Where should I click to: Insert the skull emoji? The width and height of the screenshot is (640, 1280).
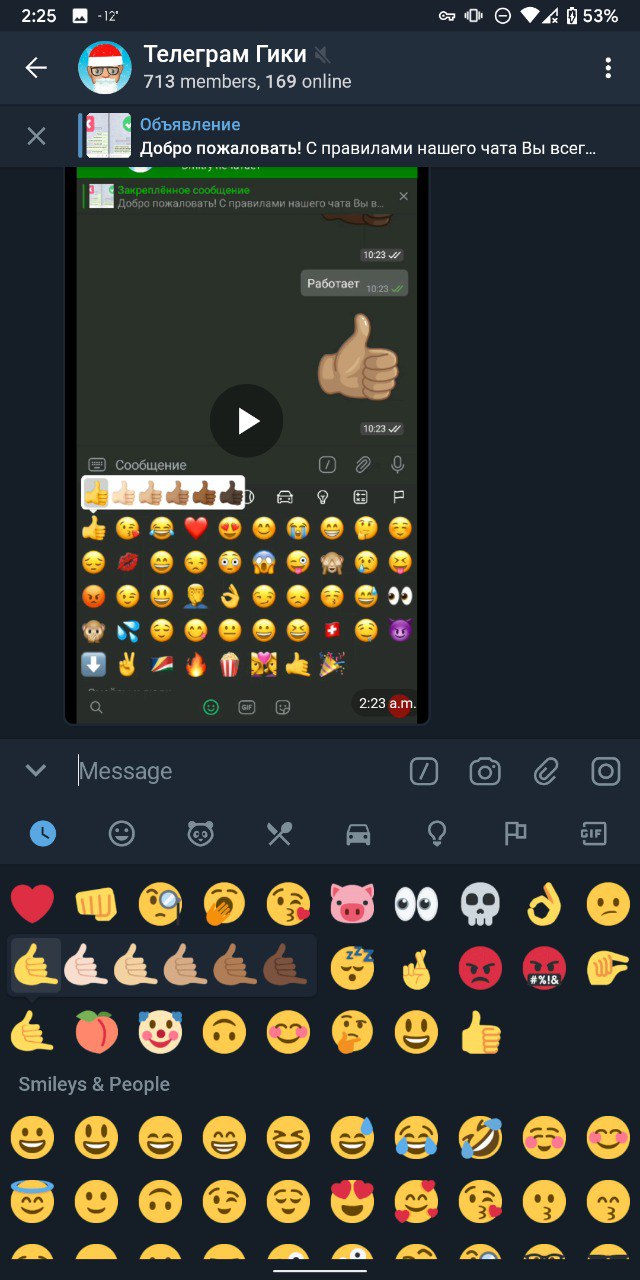479,904
